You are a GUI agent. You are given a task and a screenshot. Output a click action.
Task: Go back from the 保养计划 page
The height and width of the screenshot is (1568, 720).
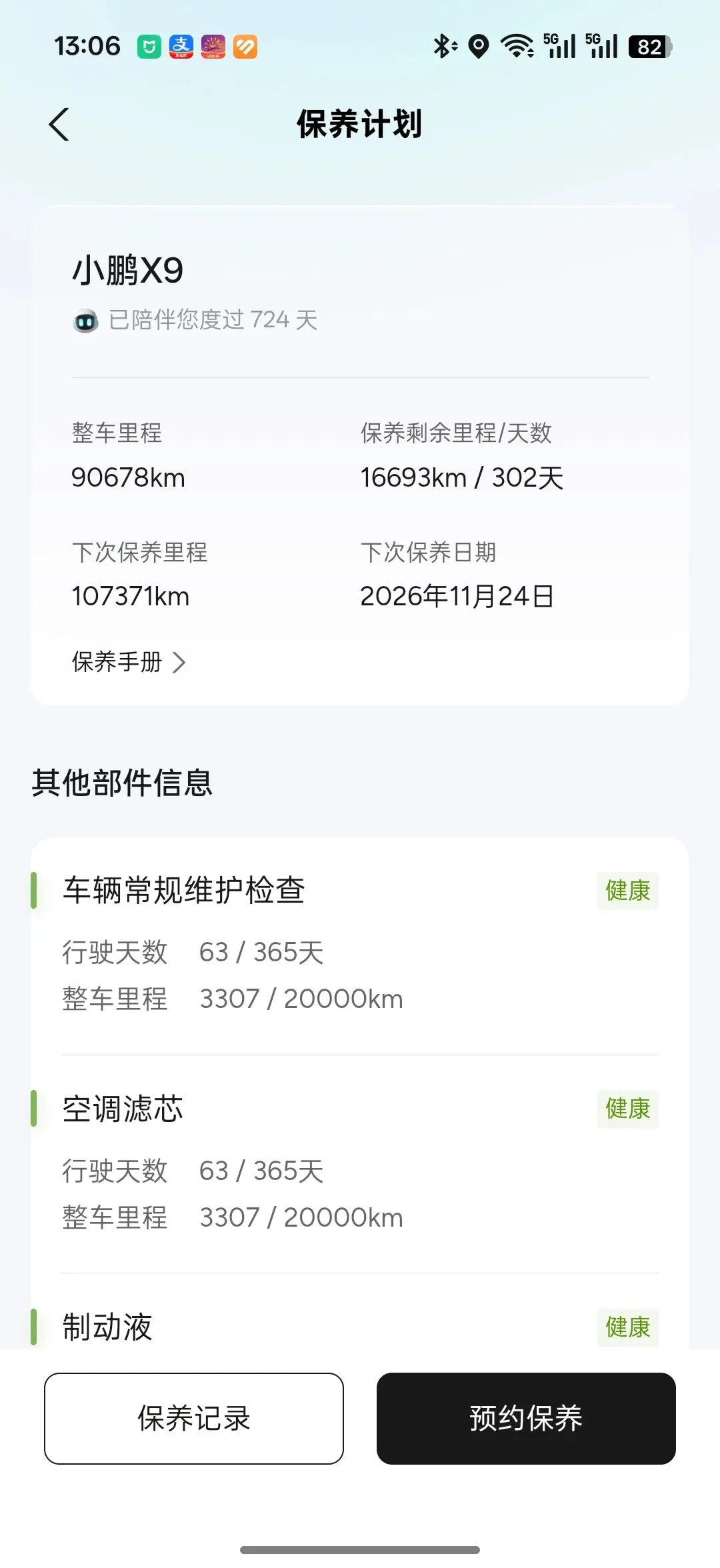click(59, 125)
